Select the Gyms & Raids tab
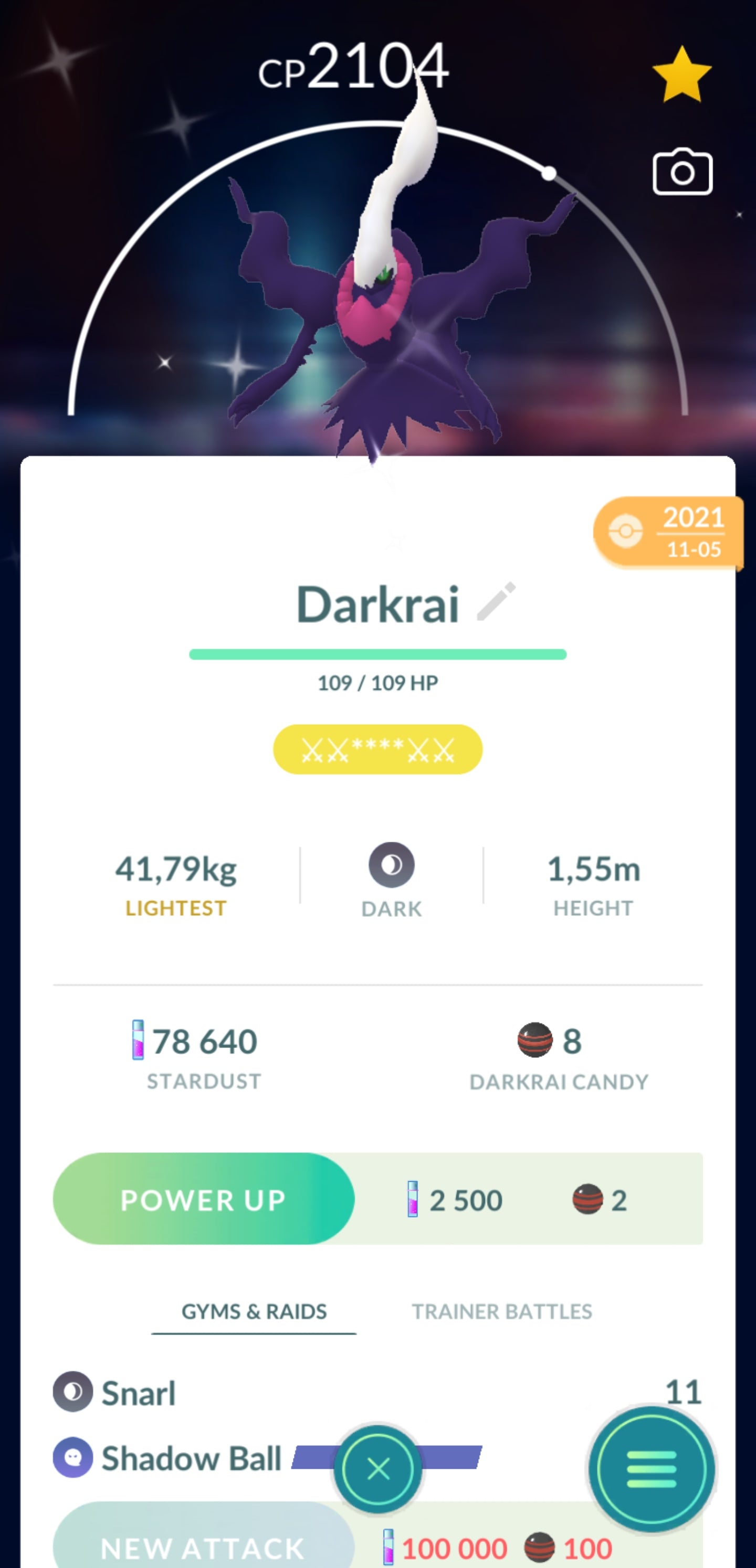 [x=254, y=1311]
